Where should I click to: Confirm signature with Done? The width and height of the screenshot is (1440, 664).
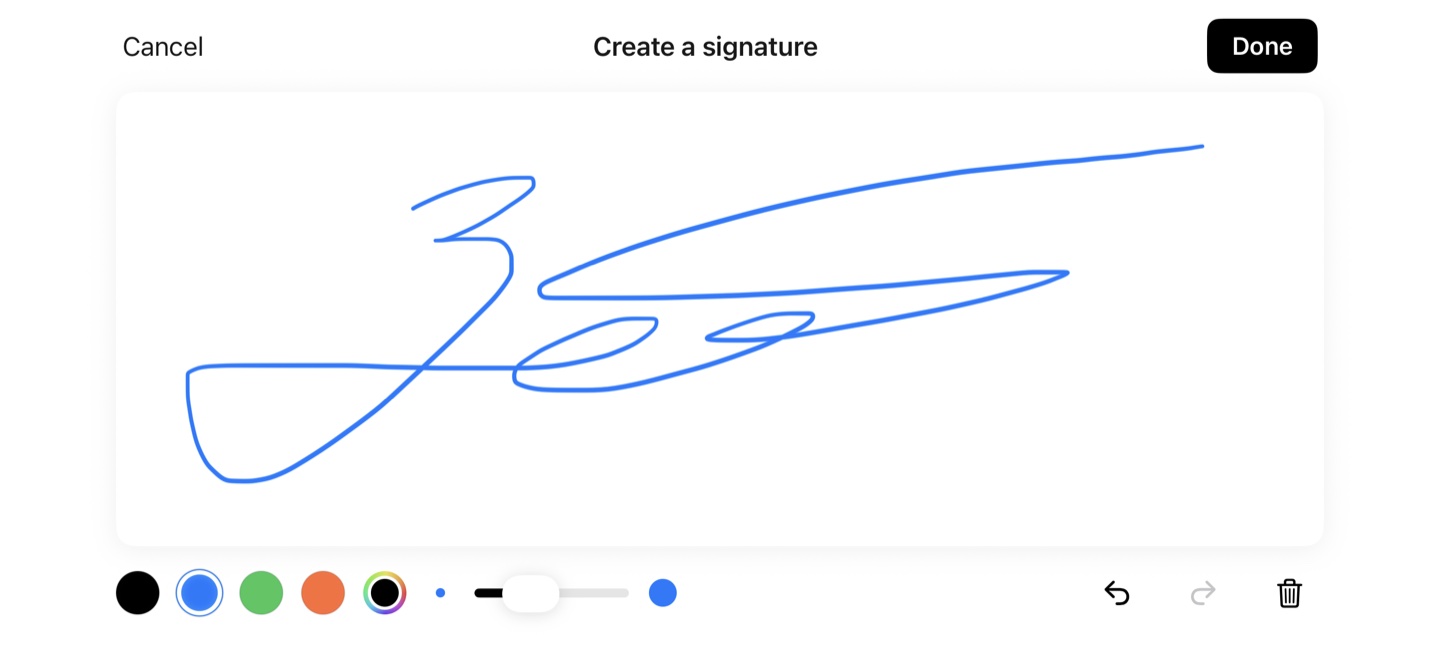(1261, 46)
